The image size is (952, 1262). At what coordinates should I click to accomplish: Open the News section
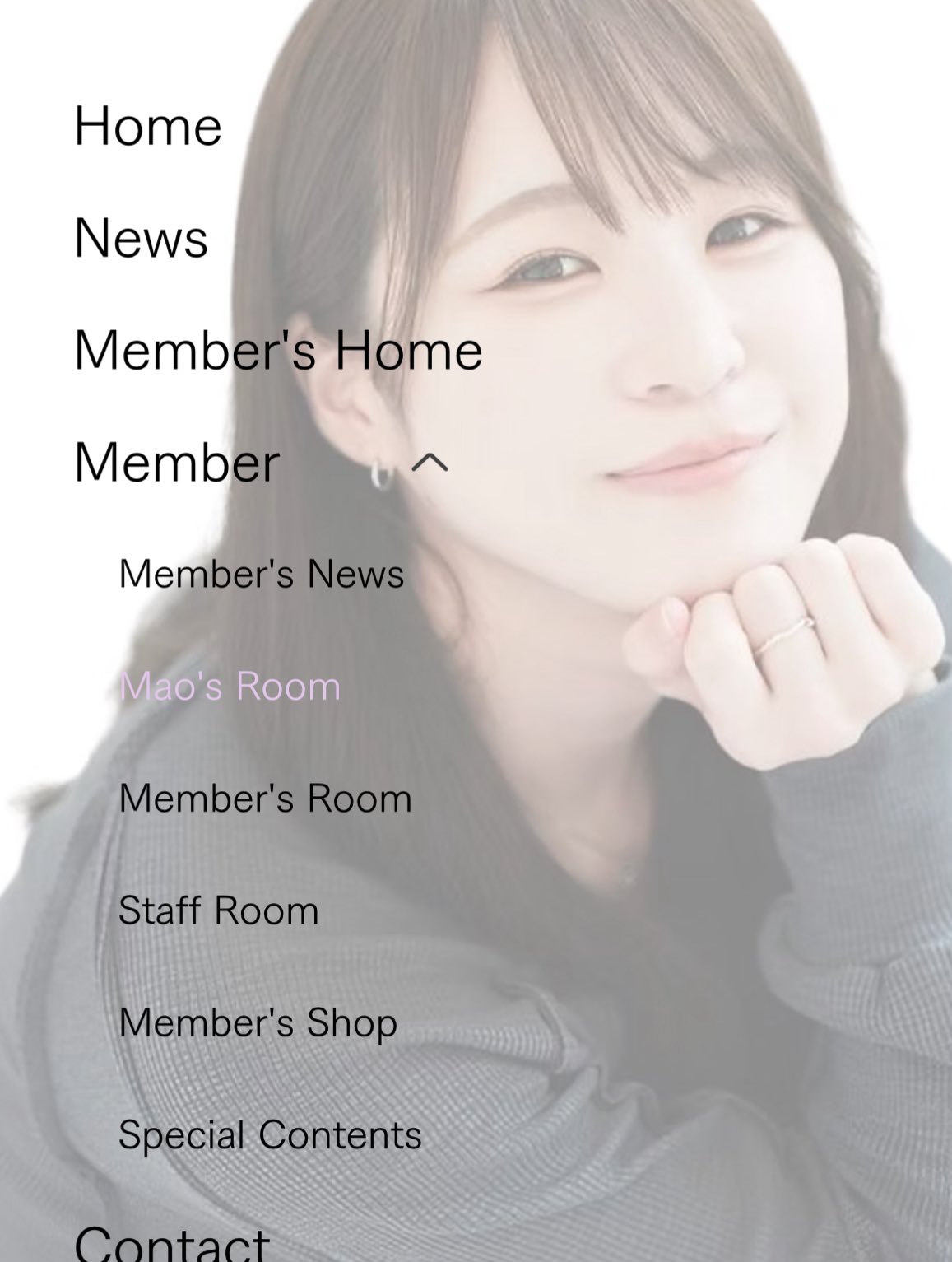[141, 238]
